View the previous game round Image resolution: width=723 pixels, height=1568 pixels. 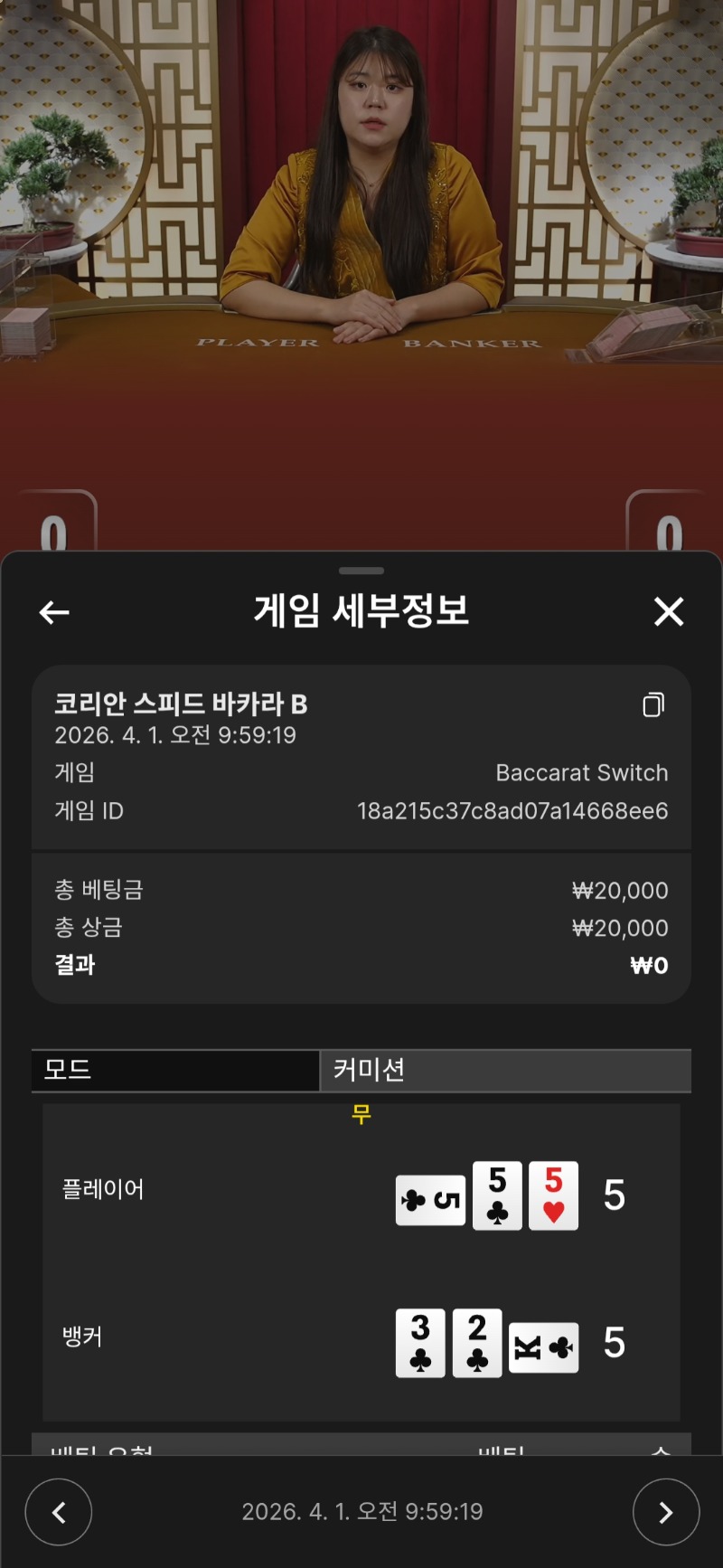tap(59, 1512)
